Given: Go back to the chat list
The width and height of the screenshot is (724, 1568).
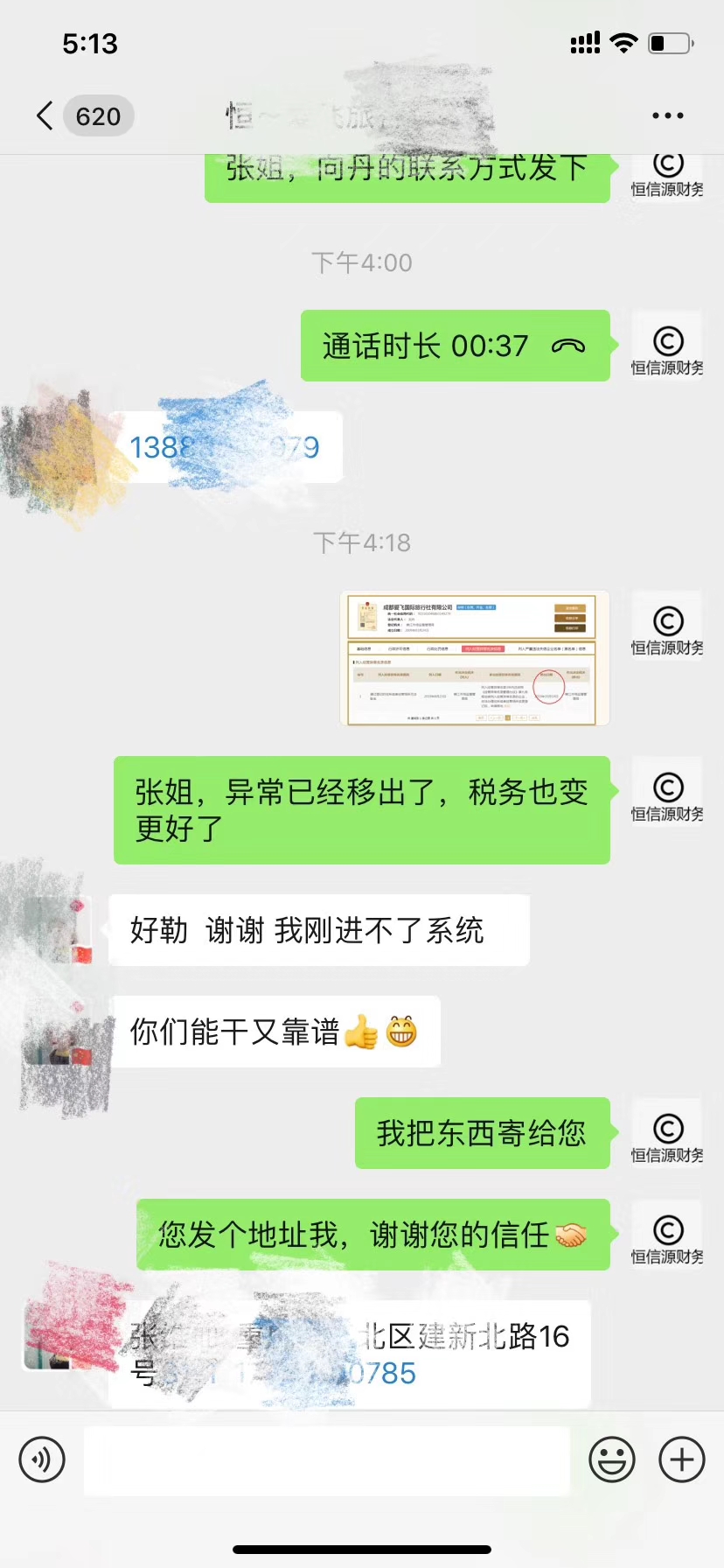Looking at the screenshot, I should [x=45, y=115].
